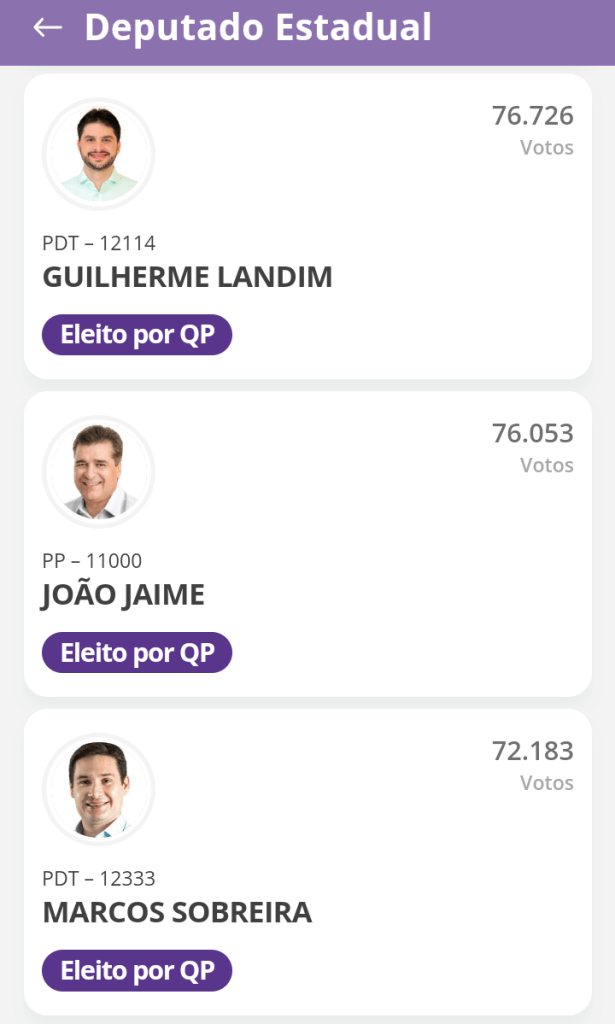View João Jaime's candidate details
The image size is (615, 1024).
(x=307, y=544)
